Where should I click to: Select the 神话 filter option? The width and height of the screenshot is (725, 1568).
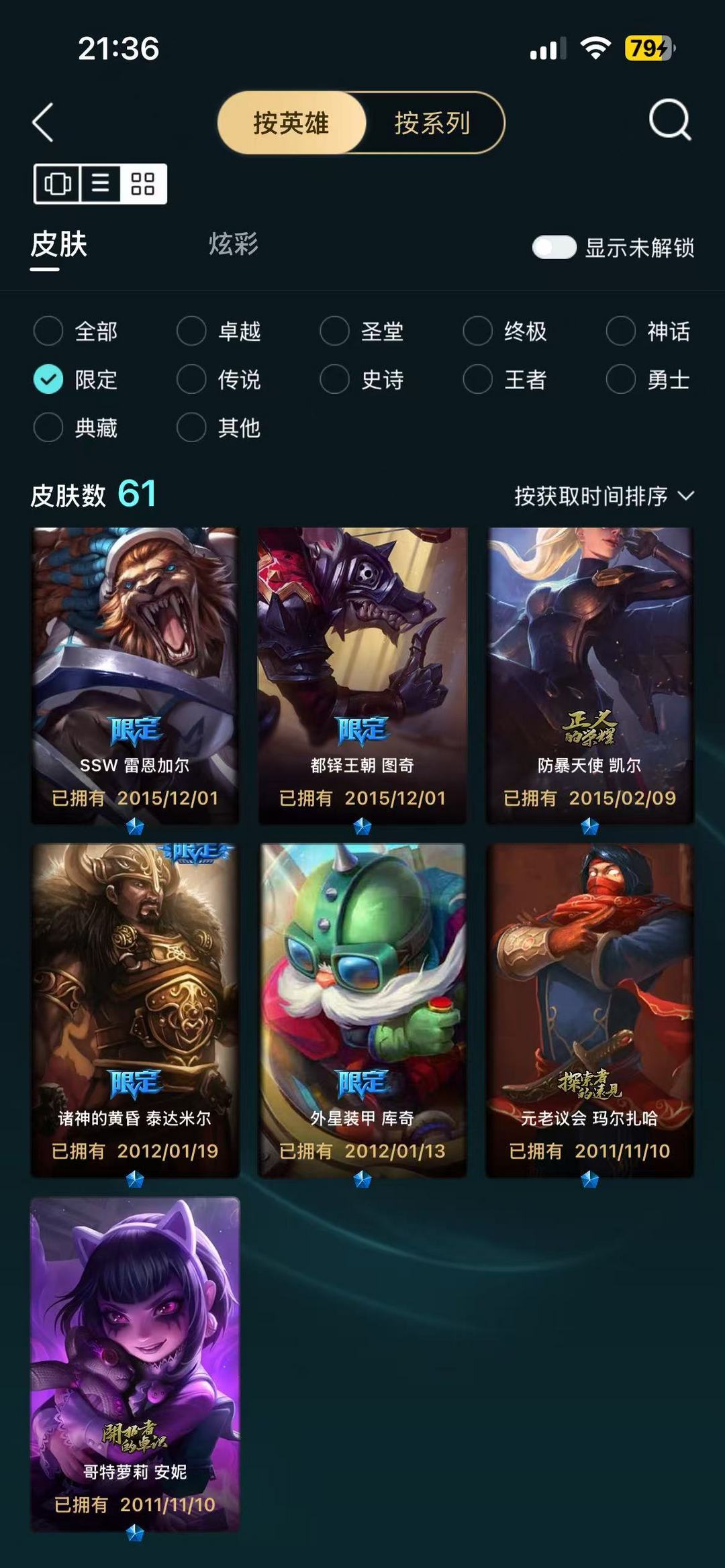648,331
